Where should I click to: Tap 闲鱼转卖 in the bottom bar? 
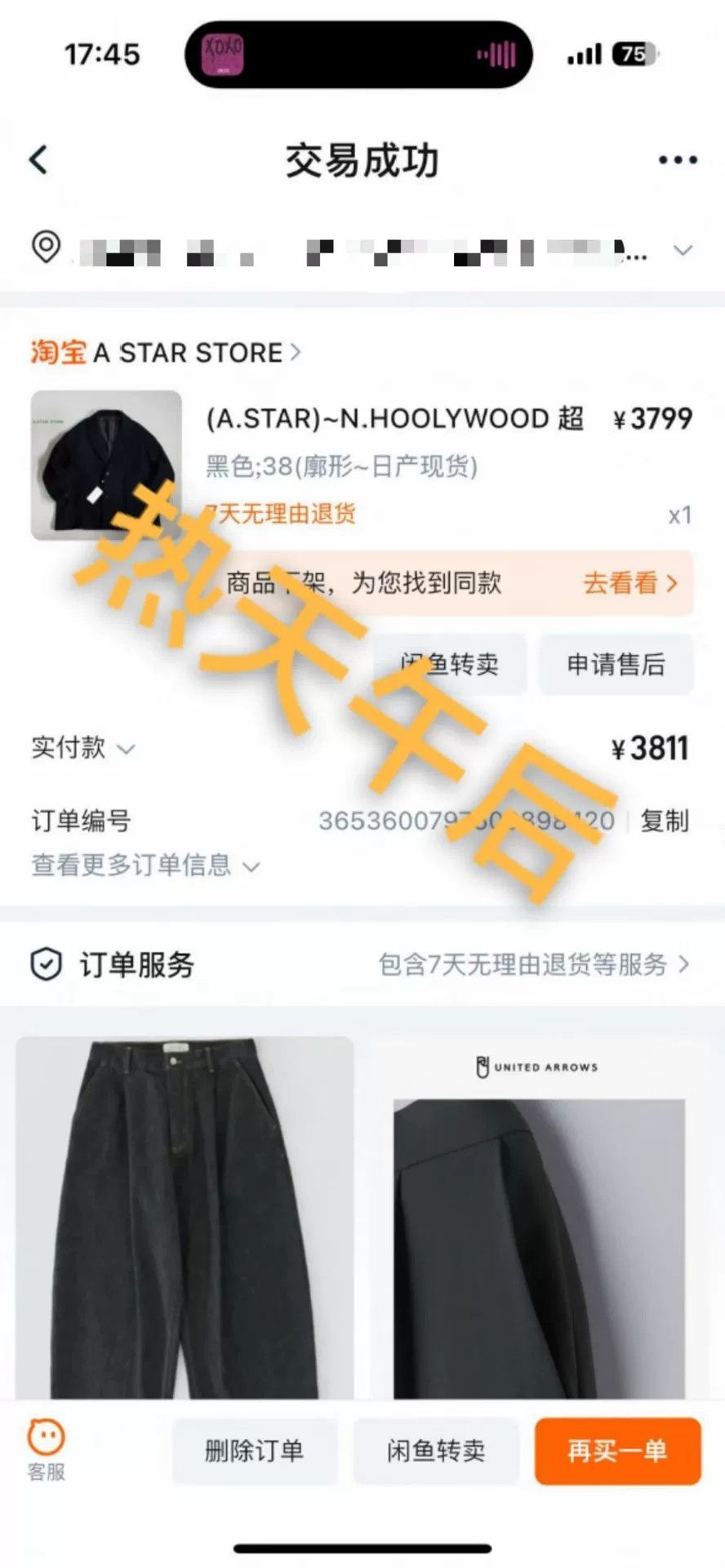[436, 1451]
